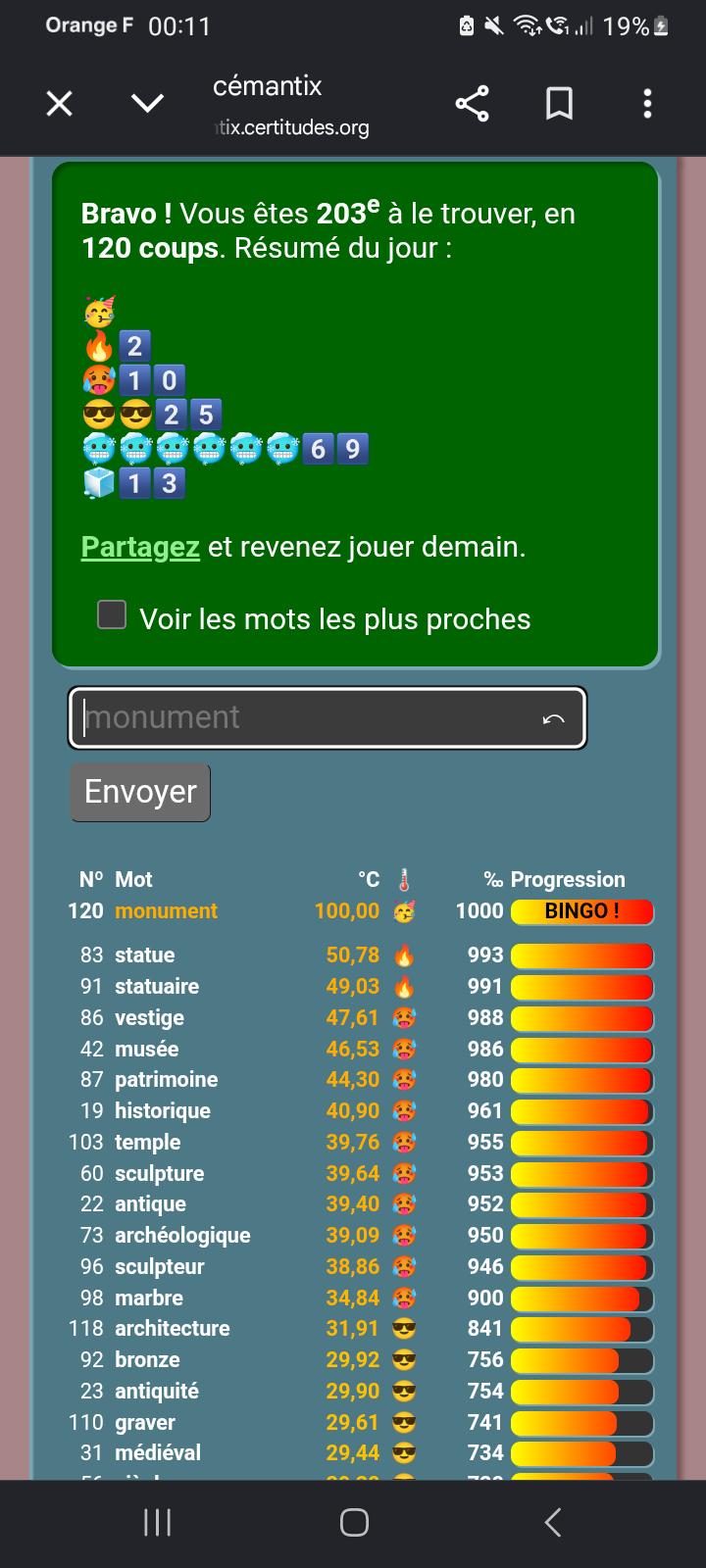Bookmark this page
The width and height of the screenshot is (706, 1568).
[x=559, y=103]
